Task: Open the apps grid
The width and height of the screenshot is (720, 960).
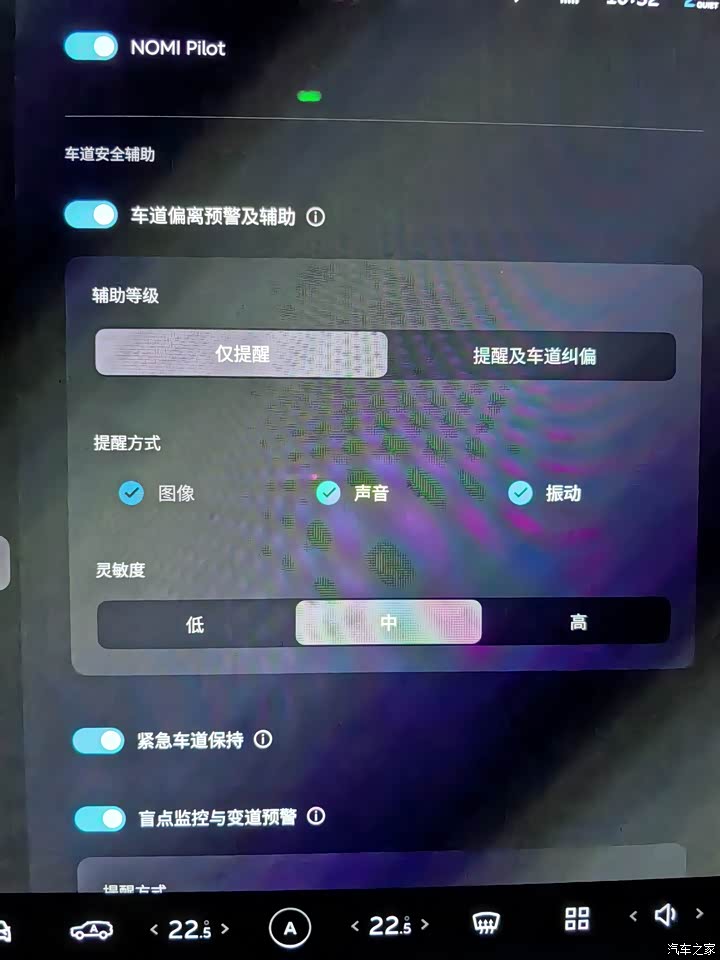Action: click(577, 919)
